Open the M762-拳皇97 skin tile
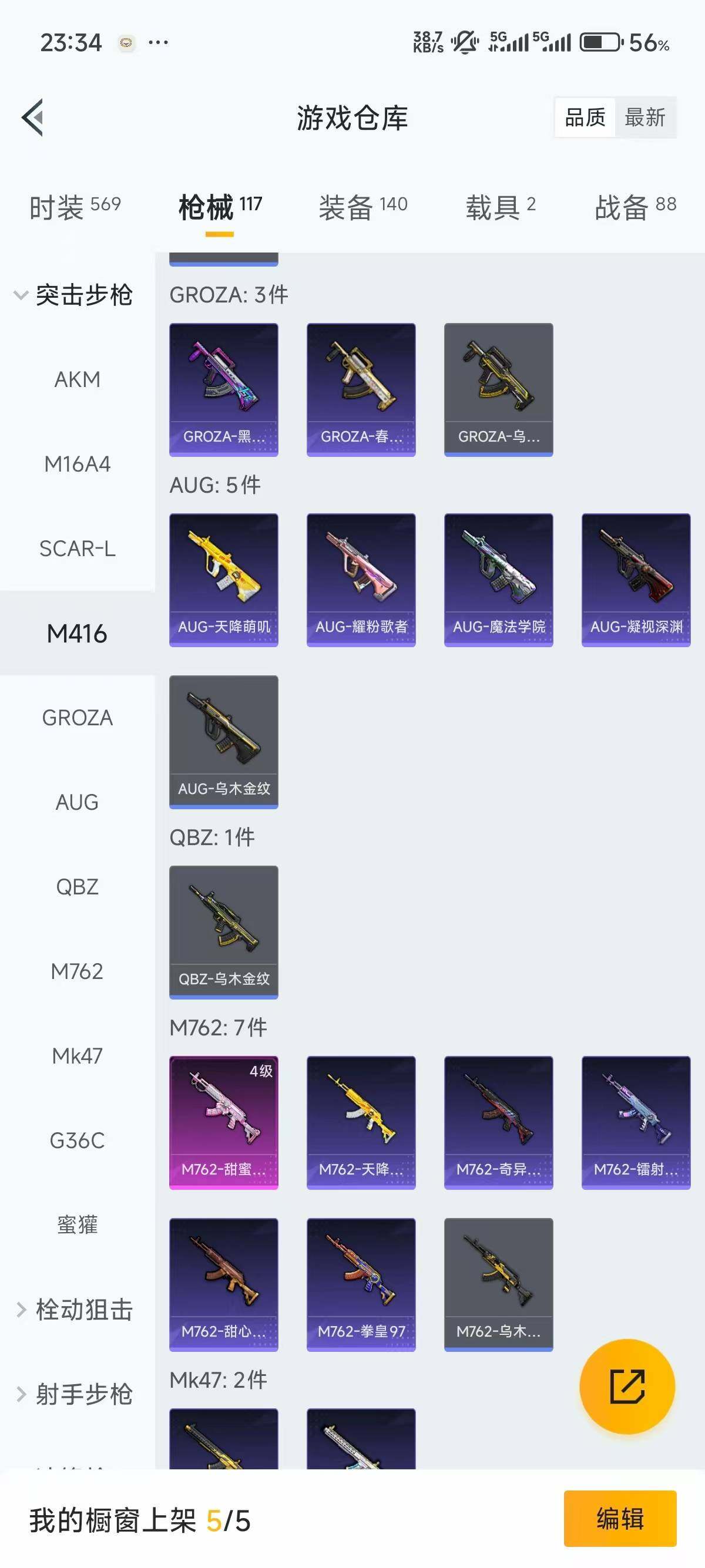This screenshot has height=1568, width=705. click(361, 1284)
